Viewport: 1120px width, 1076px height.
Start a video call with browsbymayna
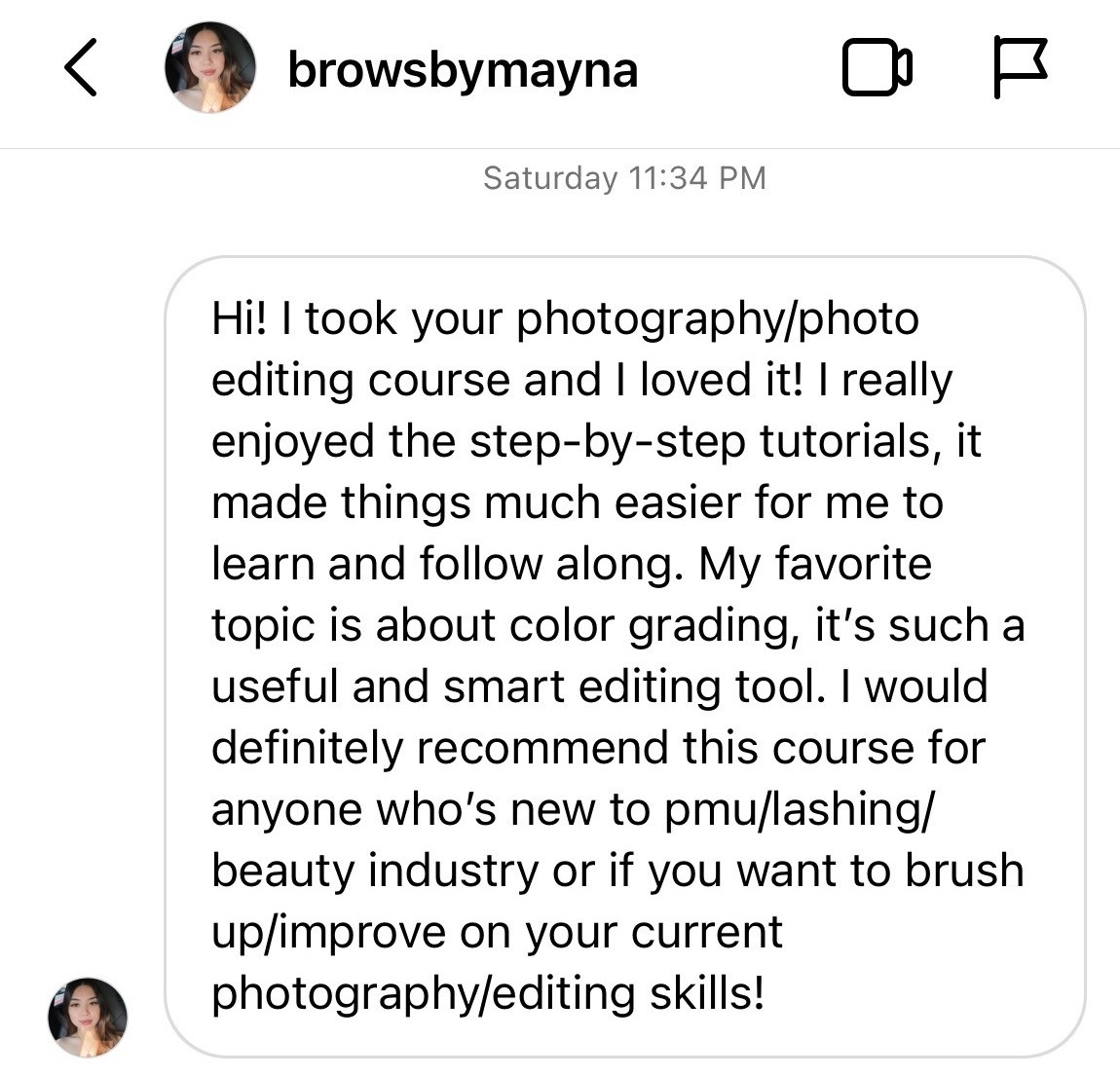click(877, 68)
